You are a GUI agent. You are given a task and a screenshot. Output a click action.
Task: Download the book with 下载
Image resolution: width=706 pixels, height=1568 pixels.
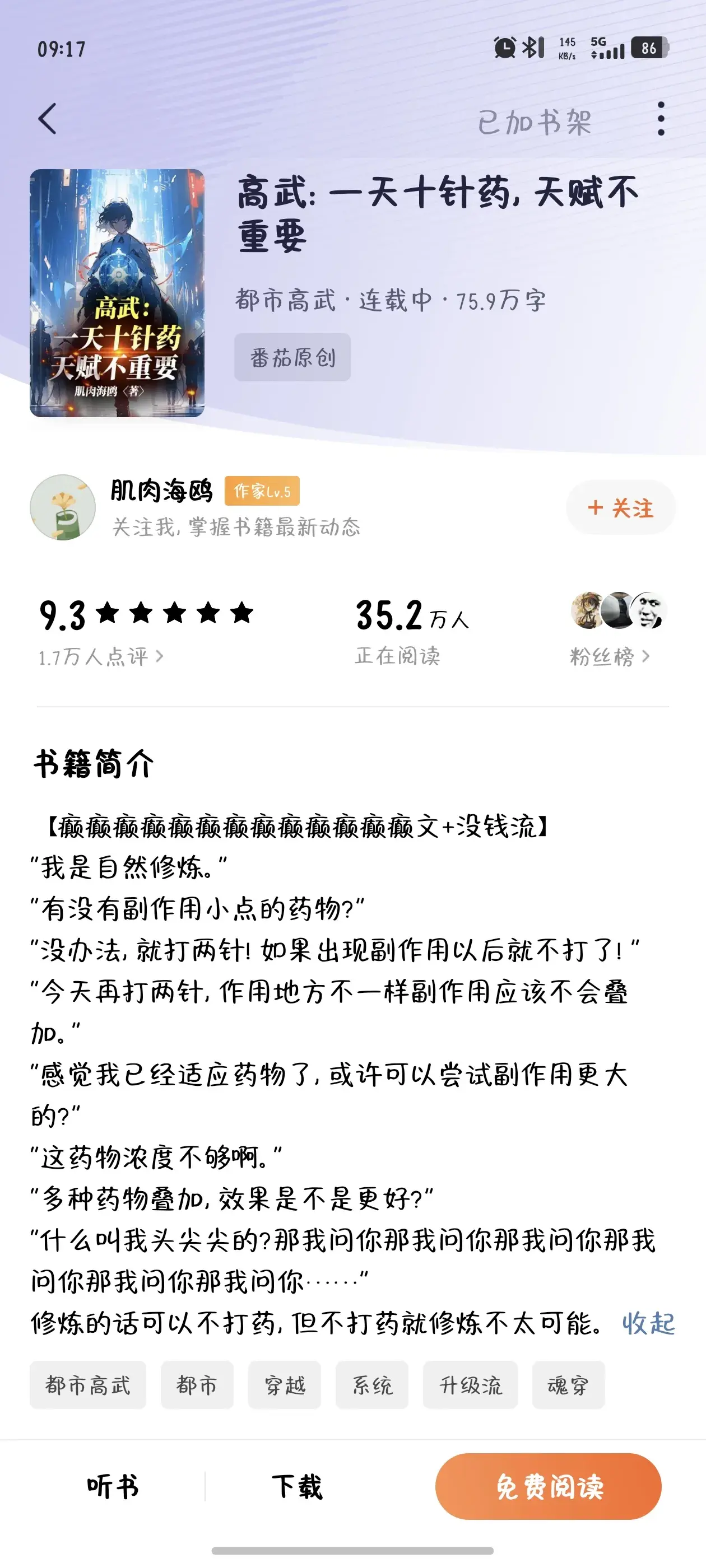298,1486
